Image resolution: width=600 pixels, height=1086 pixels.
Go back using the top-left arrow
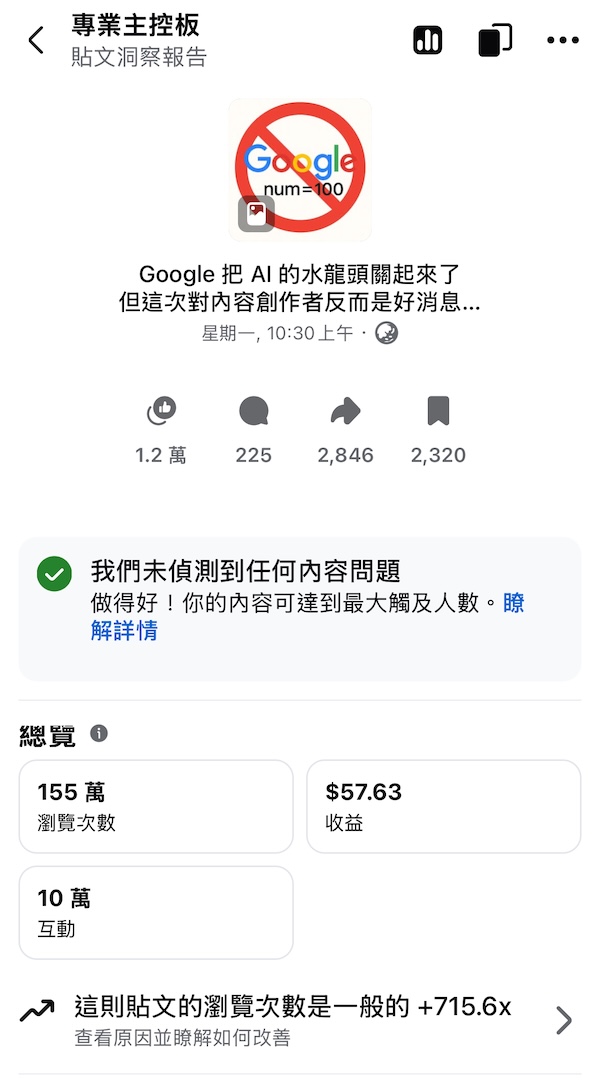click(37, 41)
